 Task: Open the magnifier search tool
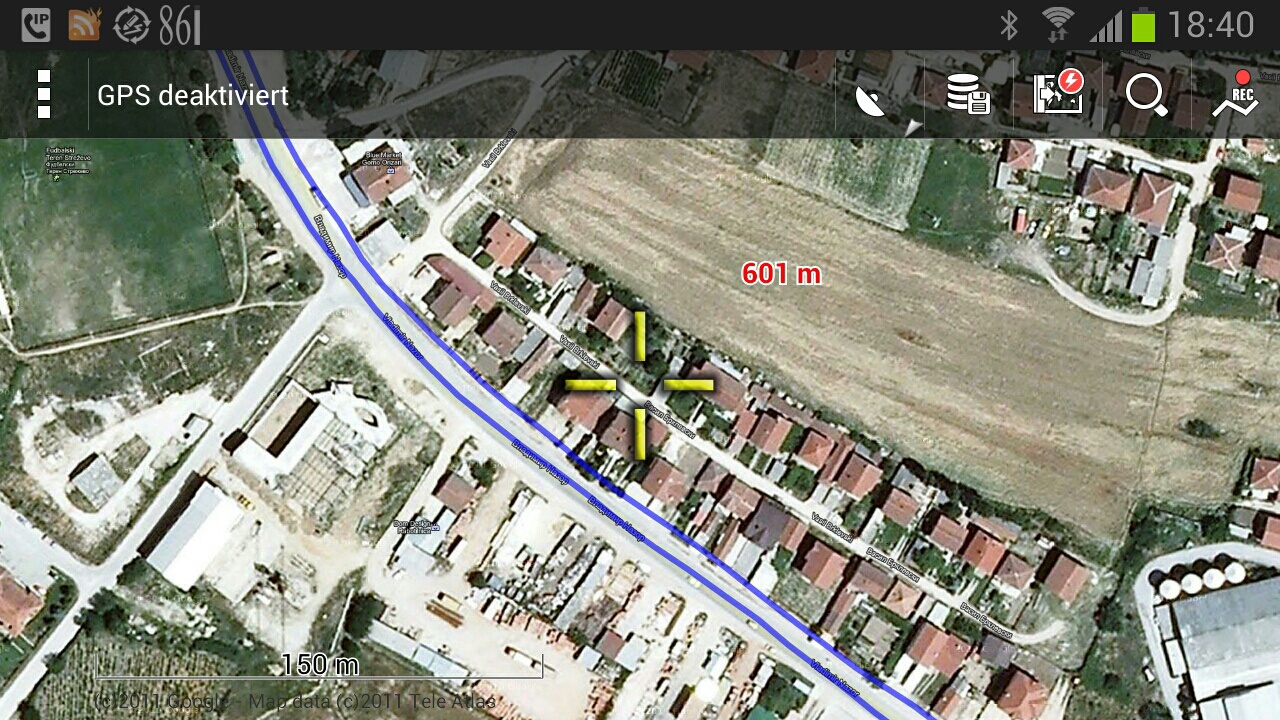pos(1146,95)
